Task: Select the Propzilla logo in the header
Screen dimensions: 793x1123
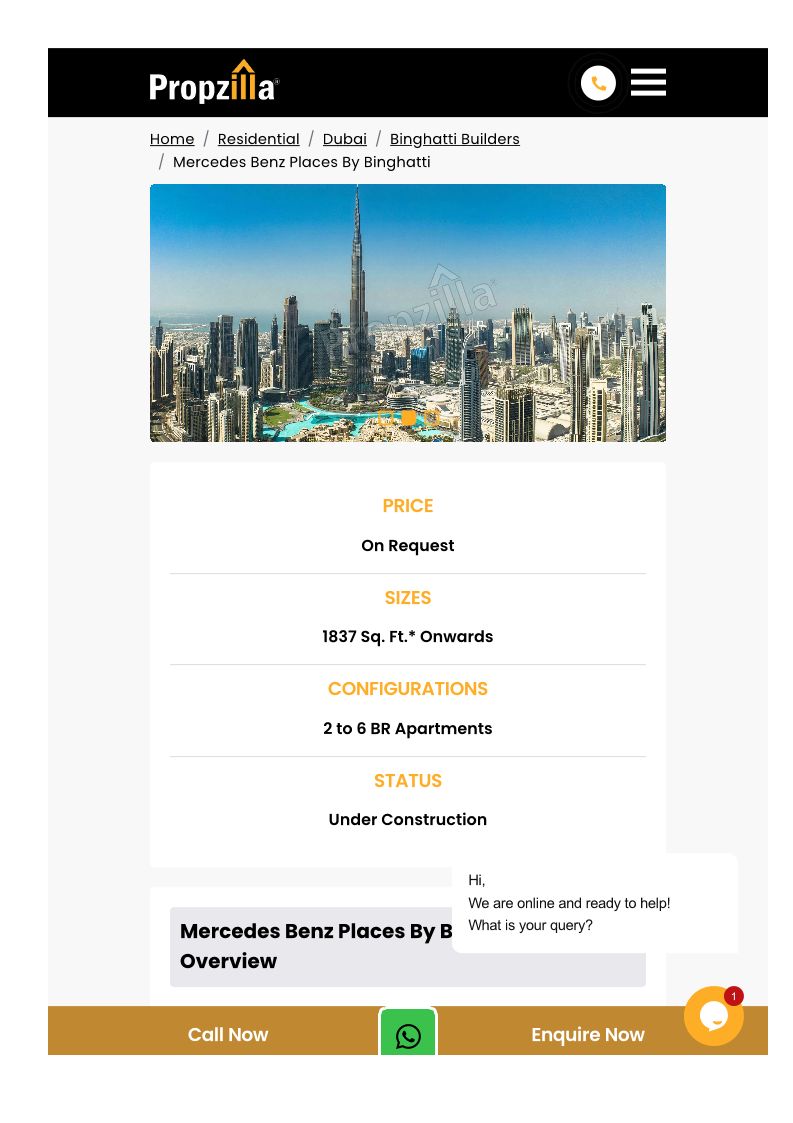Action: 214,82
